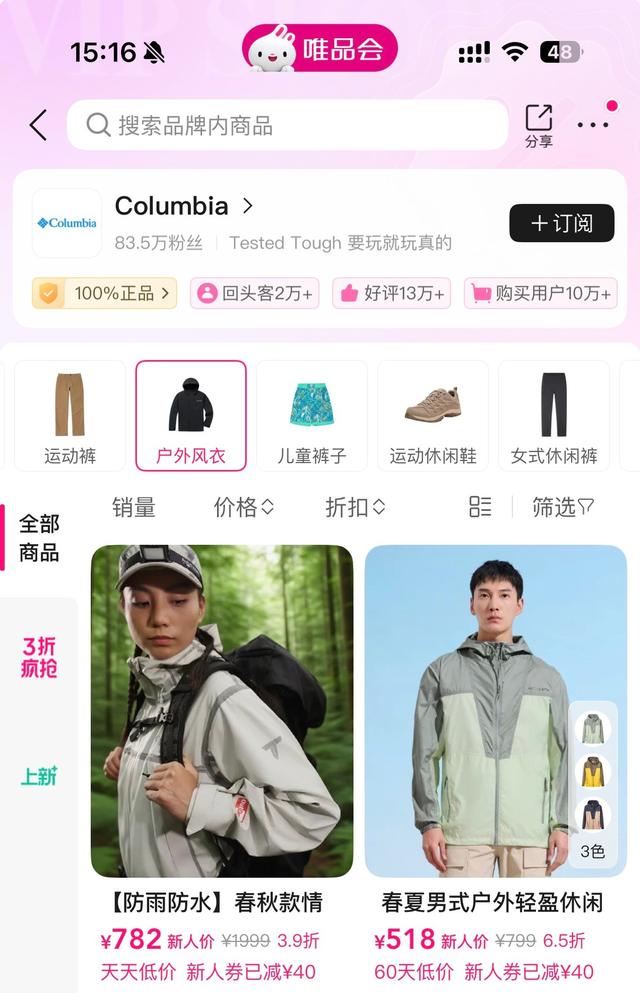Select the 运动休闲鞋 category

pos(433,415)
